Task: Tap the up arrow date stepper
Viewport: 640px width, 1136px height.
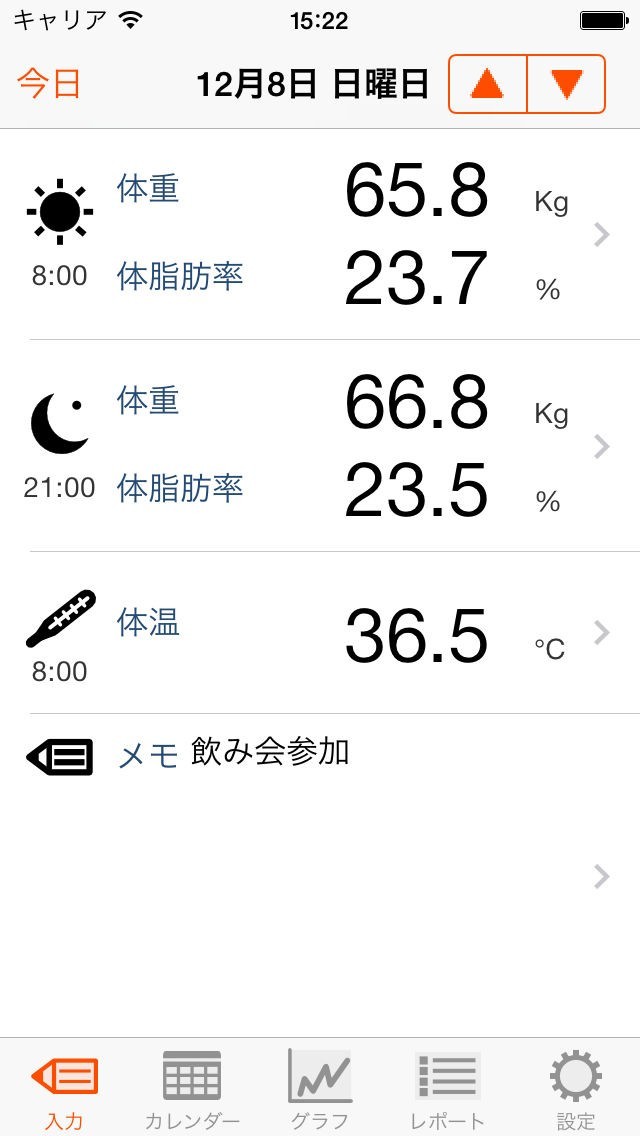Action: 488,84
